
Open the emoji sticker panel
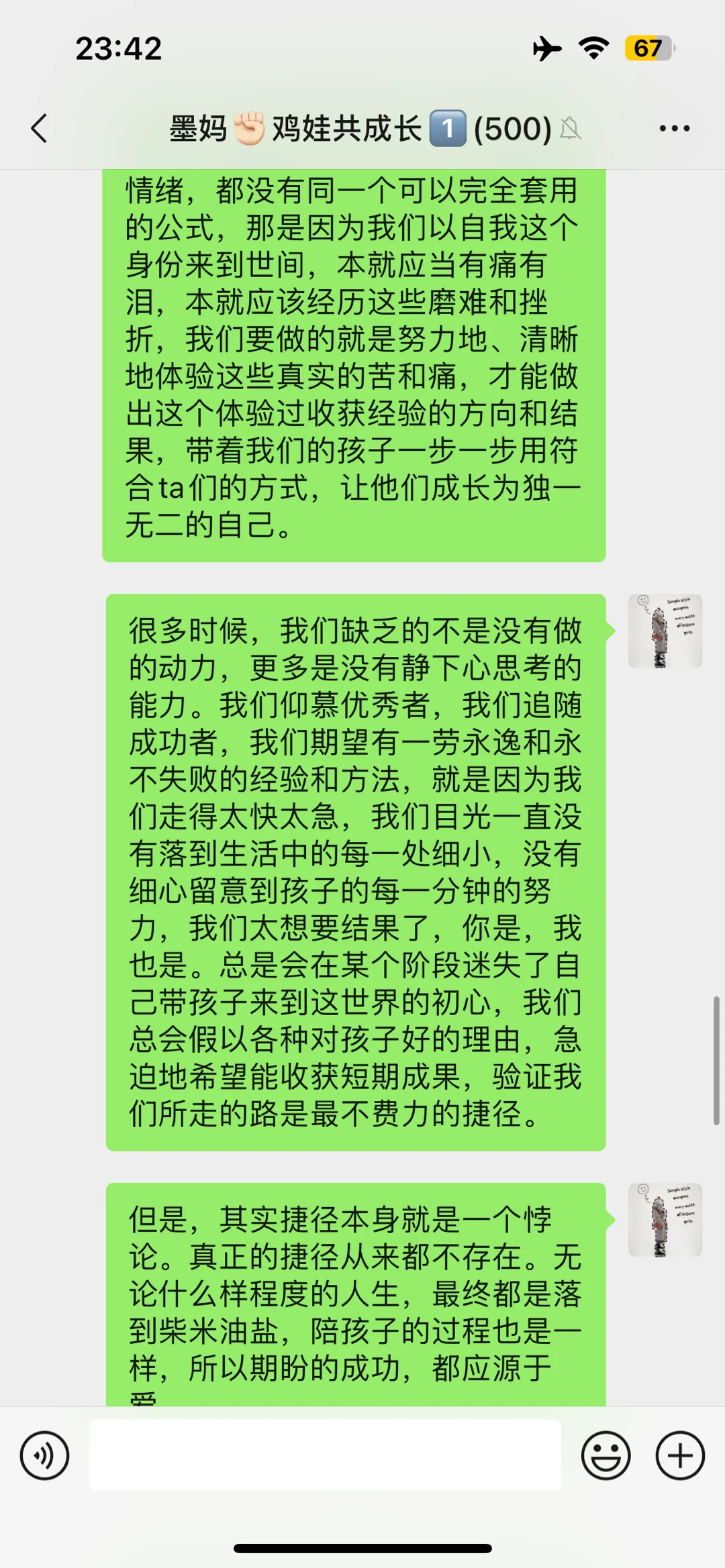point(606,1455)
